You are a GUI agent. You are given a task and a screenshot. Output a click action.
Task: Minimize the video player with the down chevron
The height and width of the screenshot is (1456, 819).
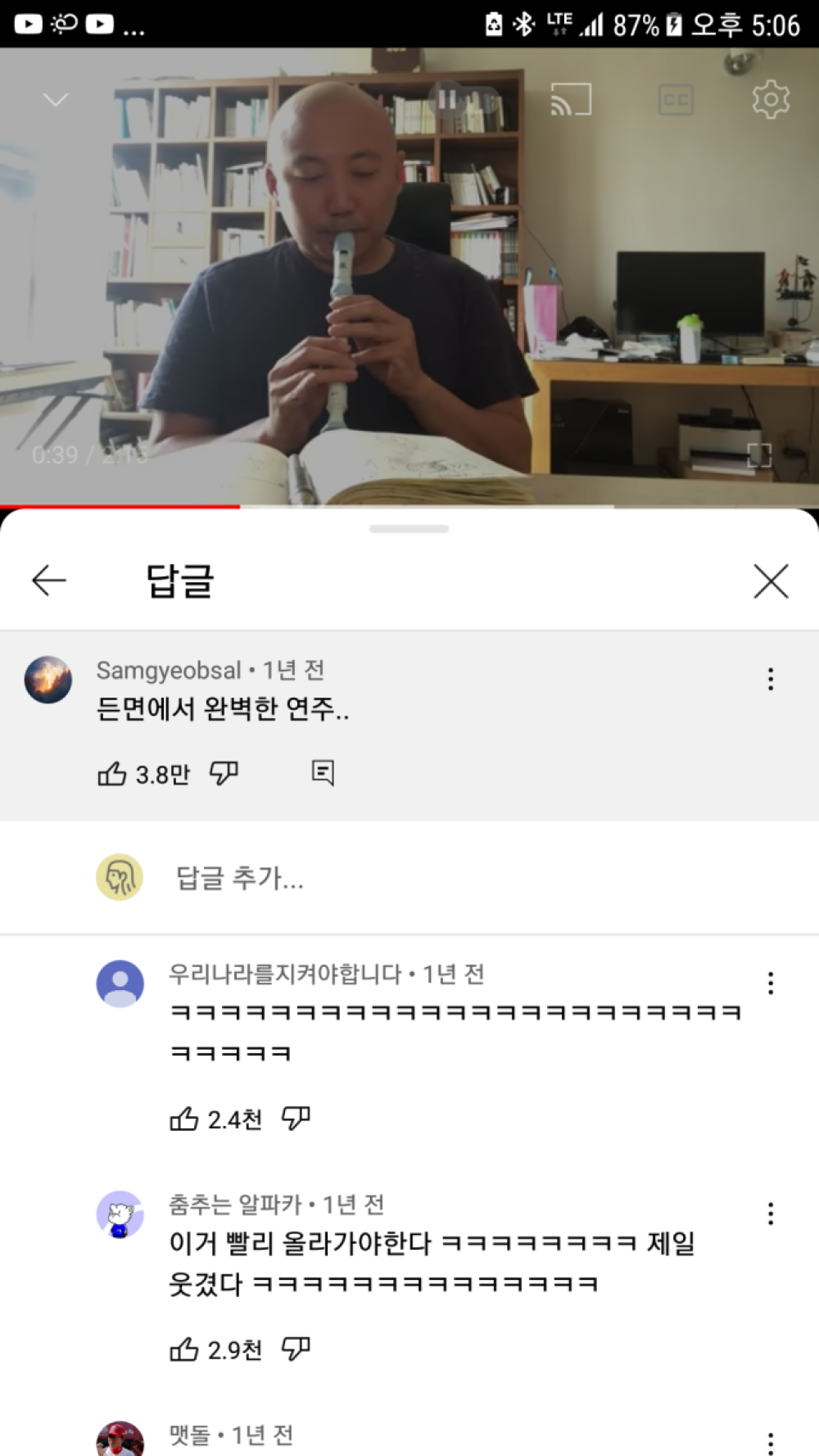tap(56, 100)
